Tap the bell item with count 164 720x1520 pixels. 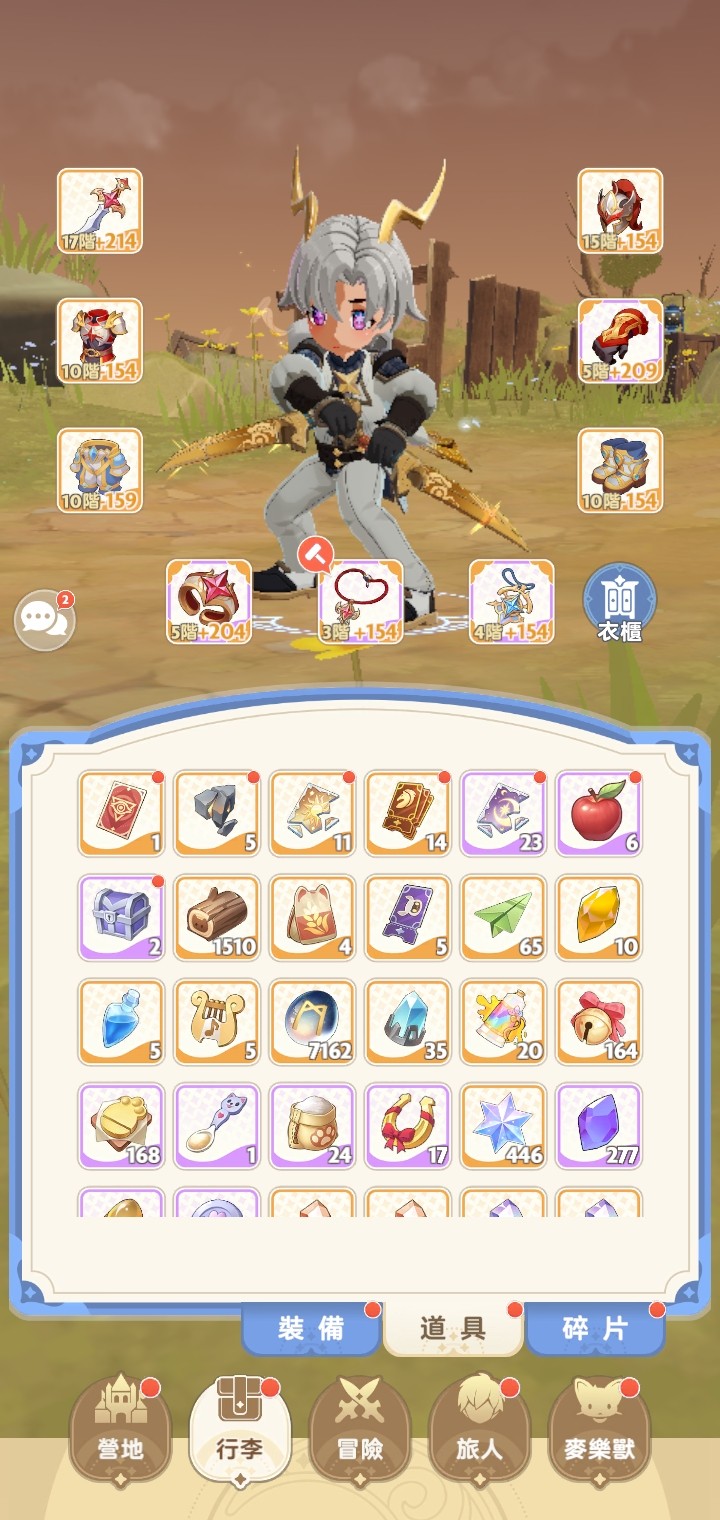(x=598, y=1021)
